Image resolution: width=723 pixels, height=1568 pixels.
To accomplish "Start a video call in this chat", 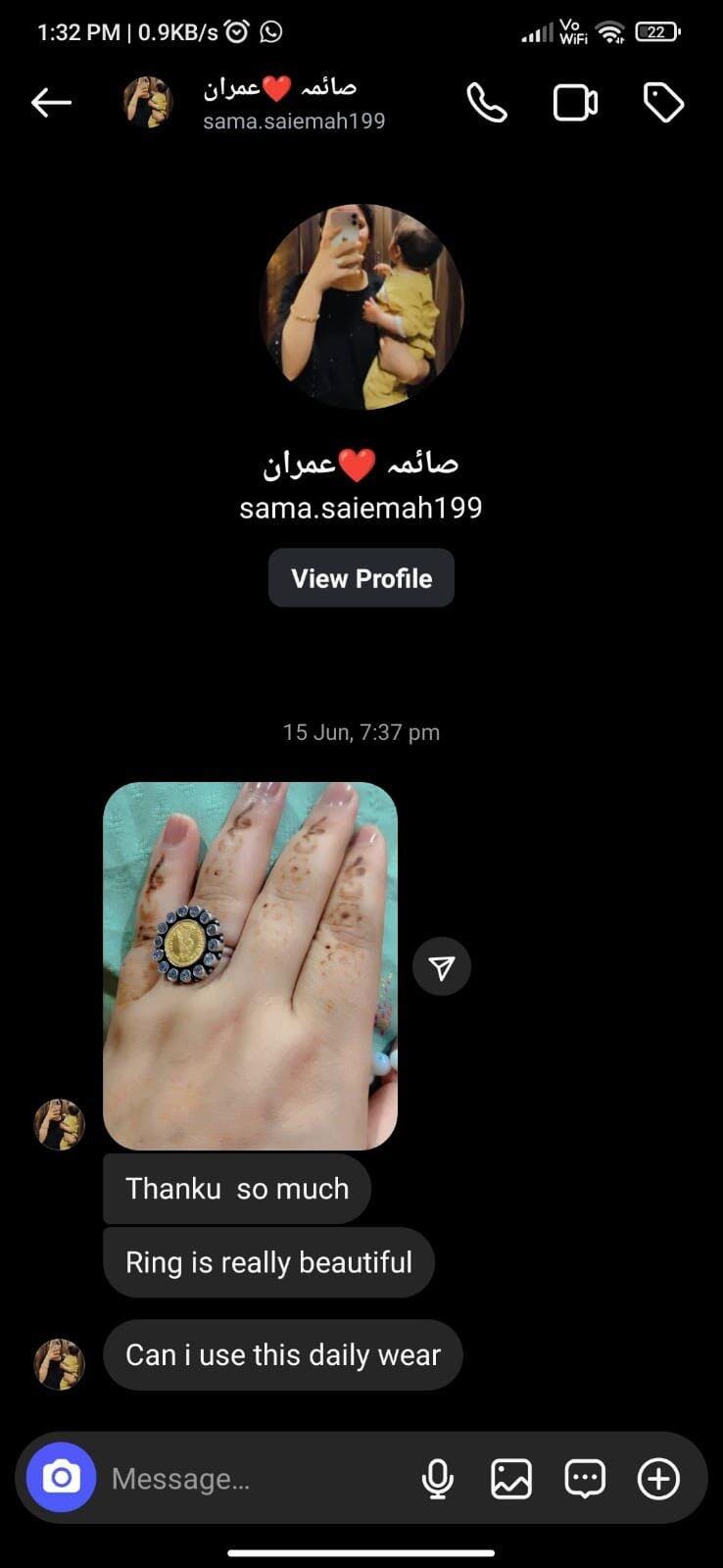I will (575, 103).
